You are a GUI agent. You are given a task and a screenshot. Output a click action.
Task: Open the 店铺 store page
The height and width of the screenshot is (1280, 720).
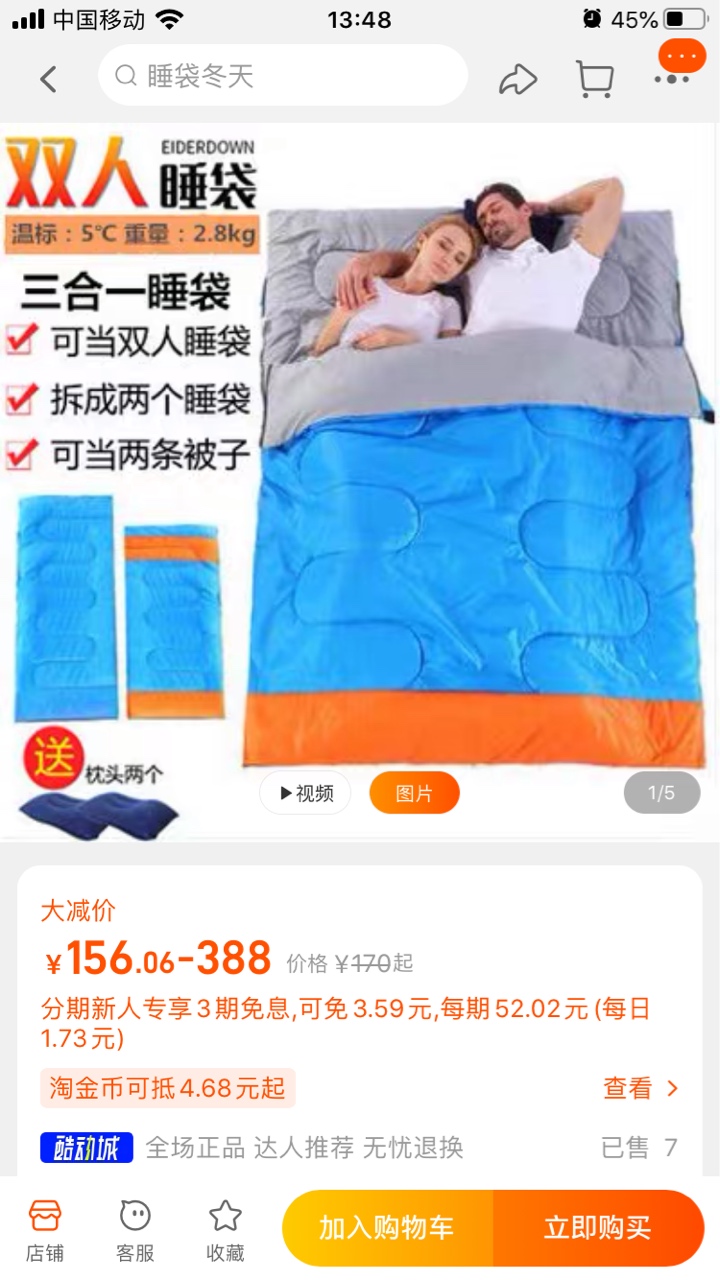[45, 1230]
